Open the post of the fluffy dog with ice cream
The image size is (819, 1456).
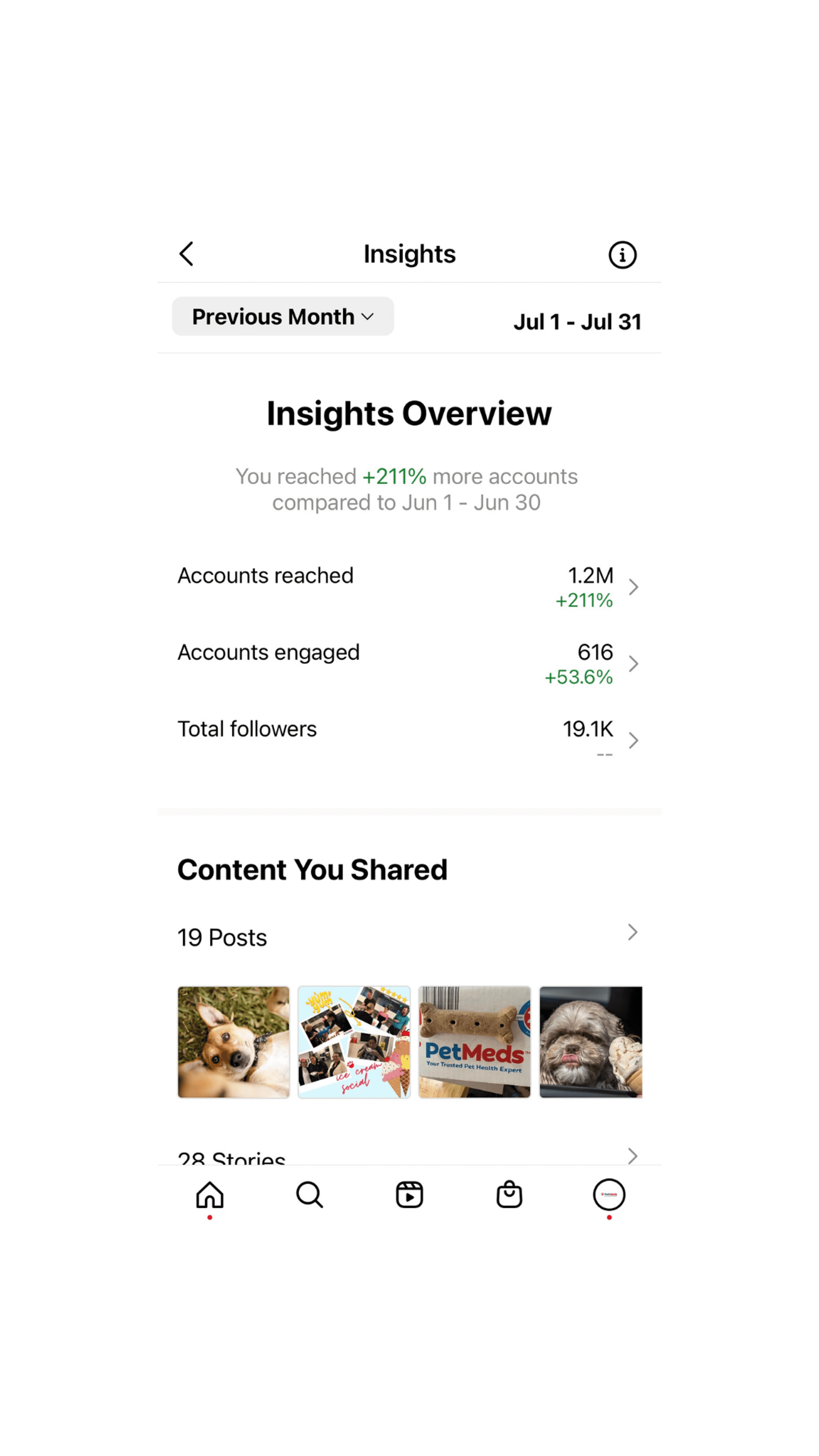click(x=591, y=1042)
